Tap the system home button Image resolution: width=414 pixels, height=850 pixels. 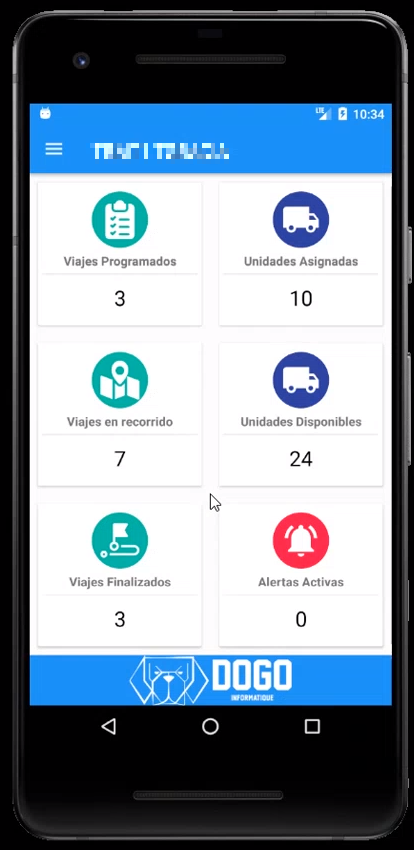pyautogui.click(x=210, y=726)
